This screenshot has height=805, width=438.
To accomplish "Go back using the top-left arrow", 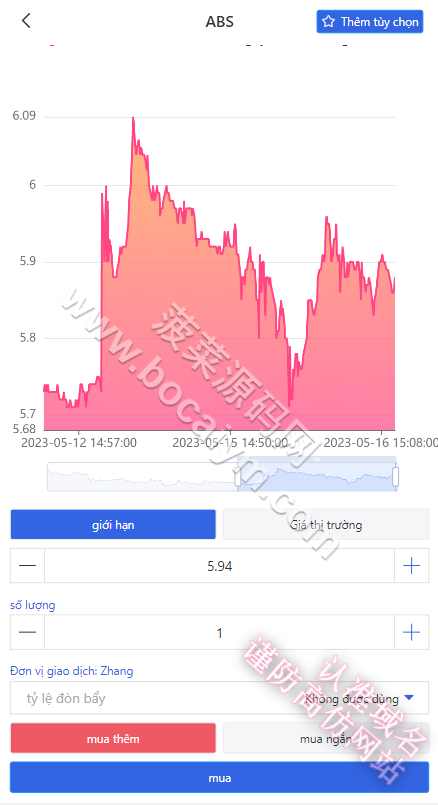I will click(x=26, y=21).
